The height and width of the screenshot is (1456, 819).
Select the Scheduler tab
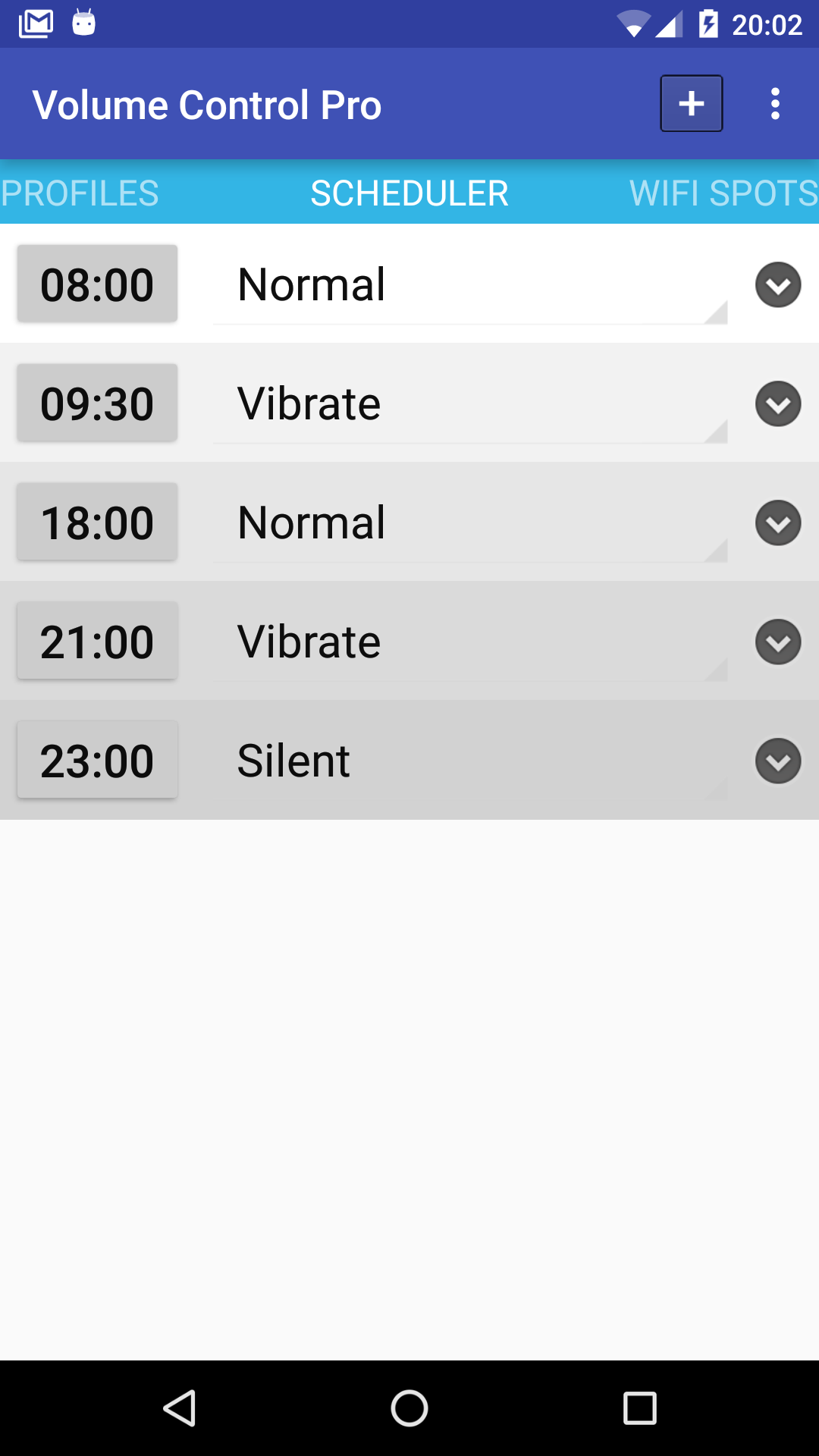(409, 193)
